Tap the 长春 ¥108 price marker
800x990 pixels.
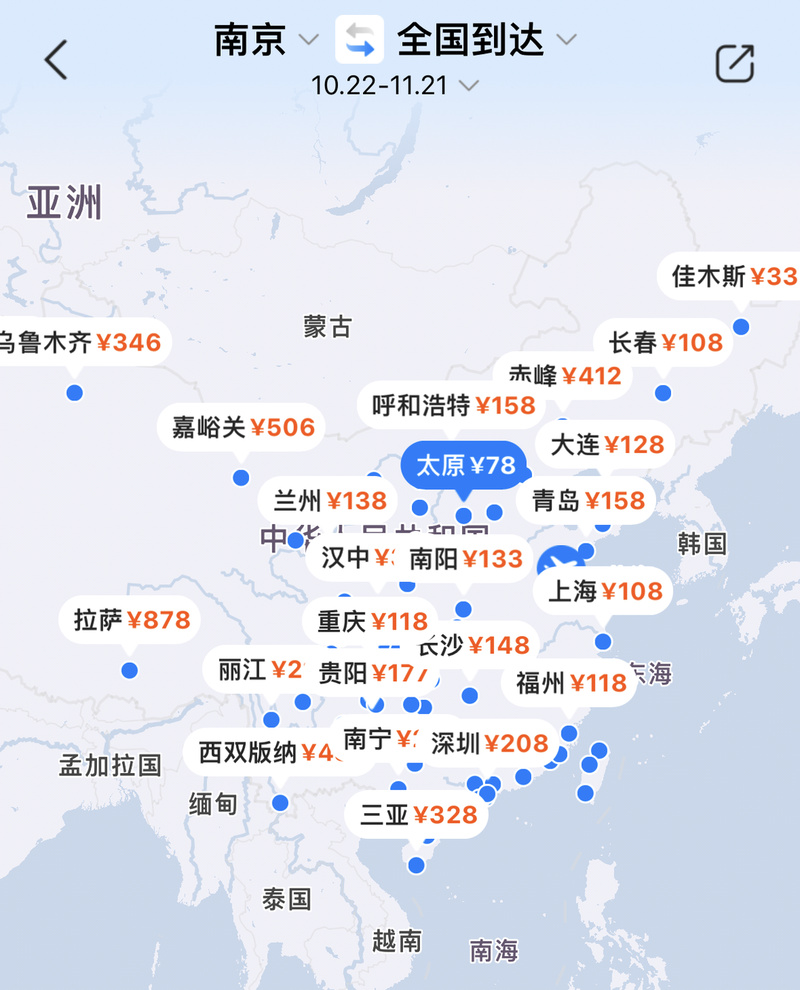665,343
